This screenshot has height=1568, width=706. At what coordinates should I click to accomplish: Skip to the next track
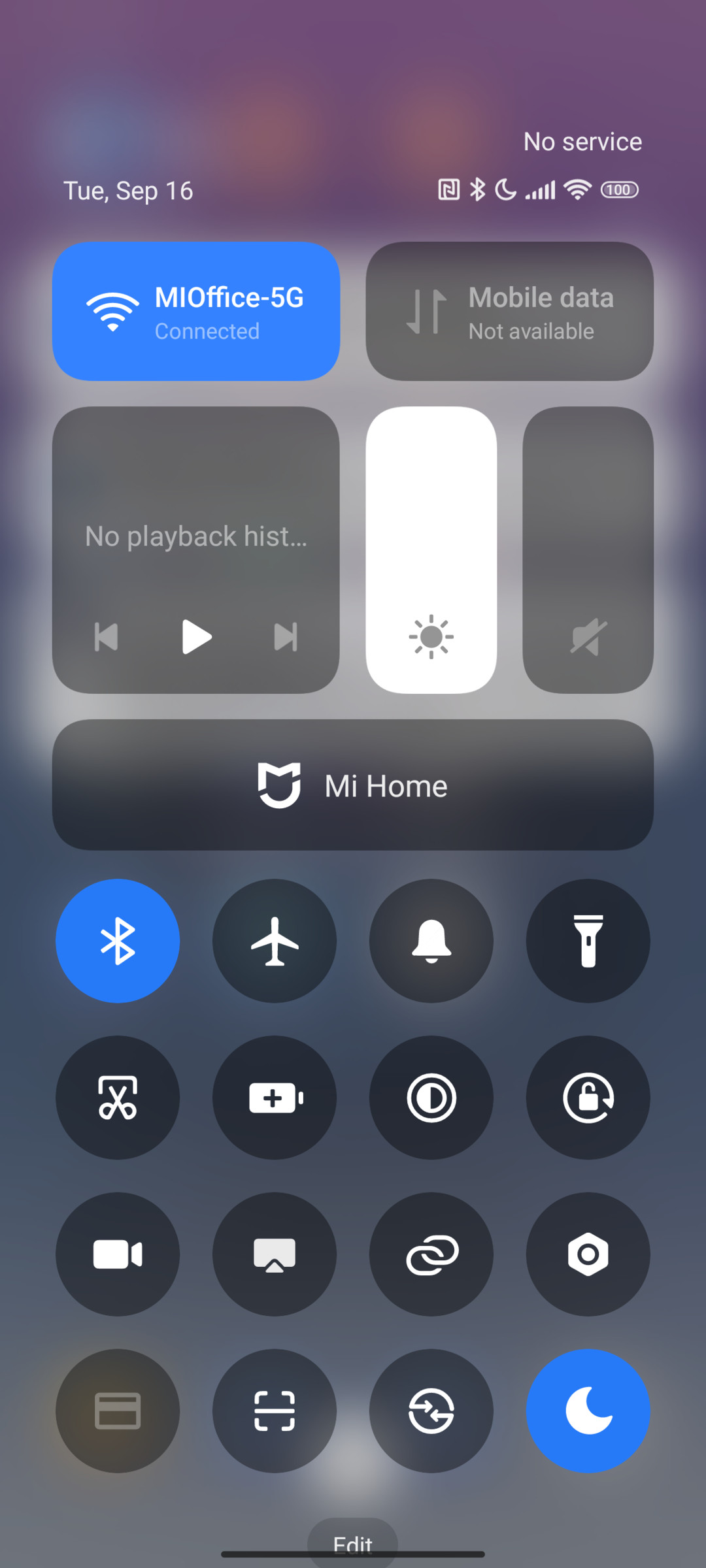click(286, 637)
